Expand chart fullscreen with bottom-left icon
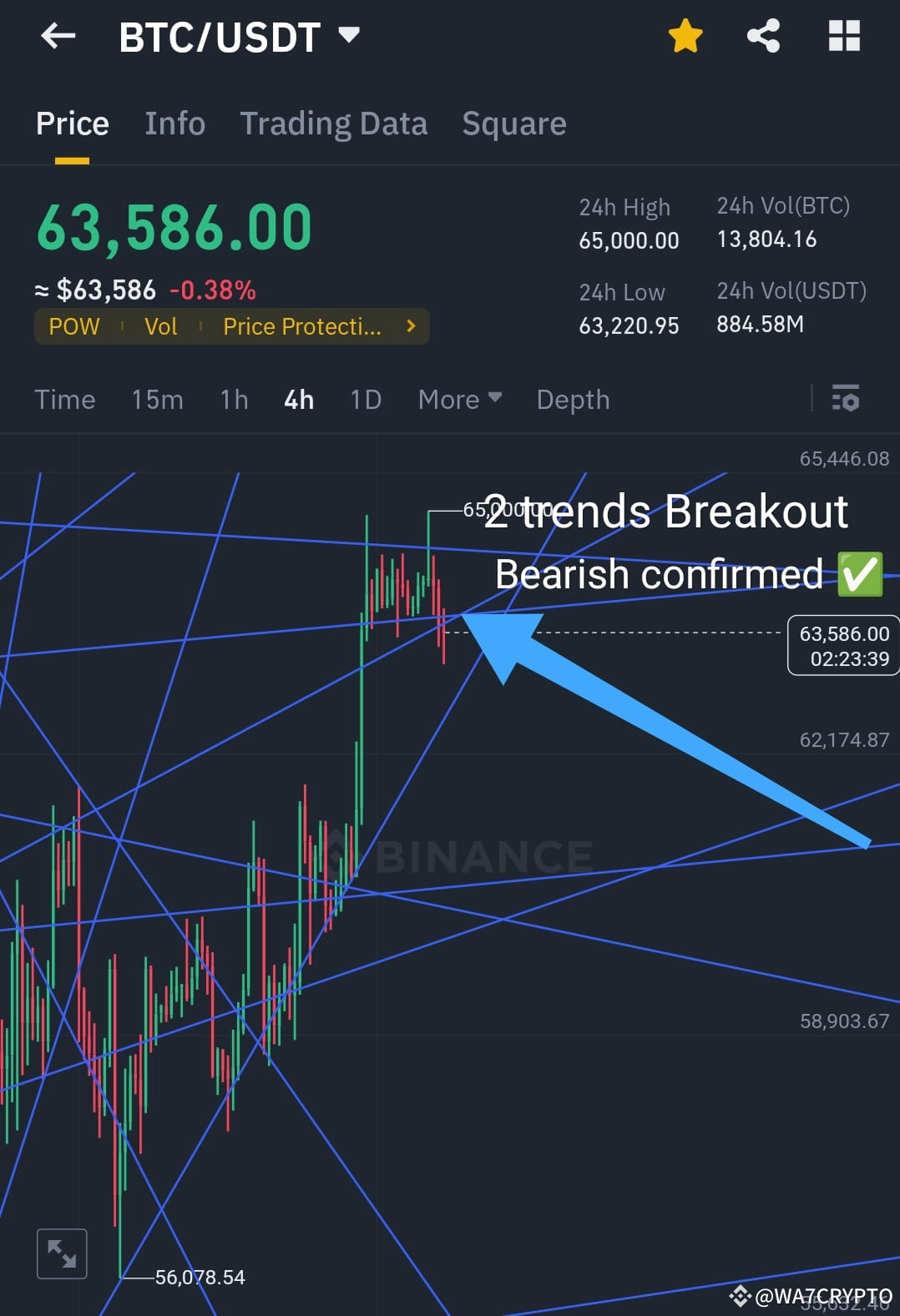900x1316 pixels. (63, 1252)
